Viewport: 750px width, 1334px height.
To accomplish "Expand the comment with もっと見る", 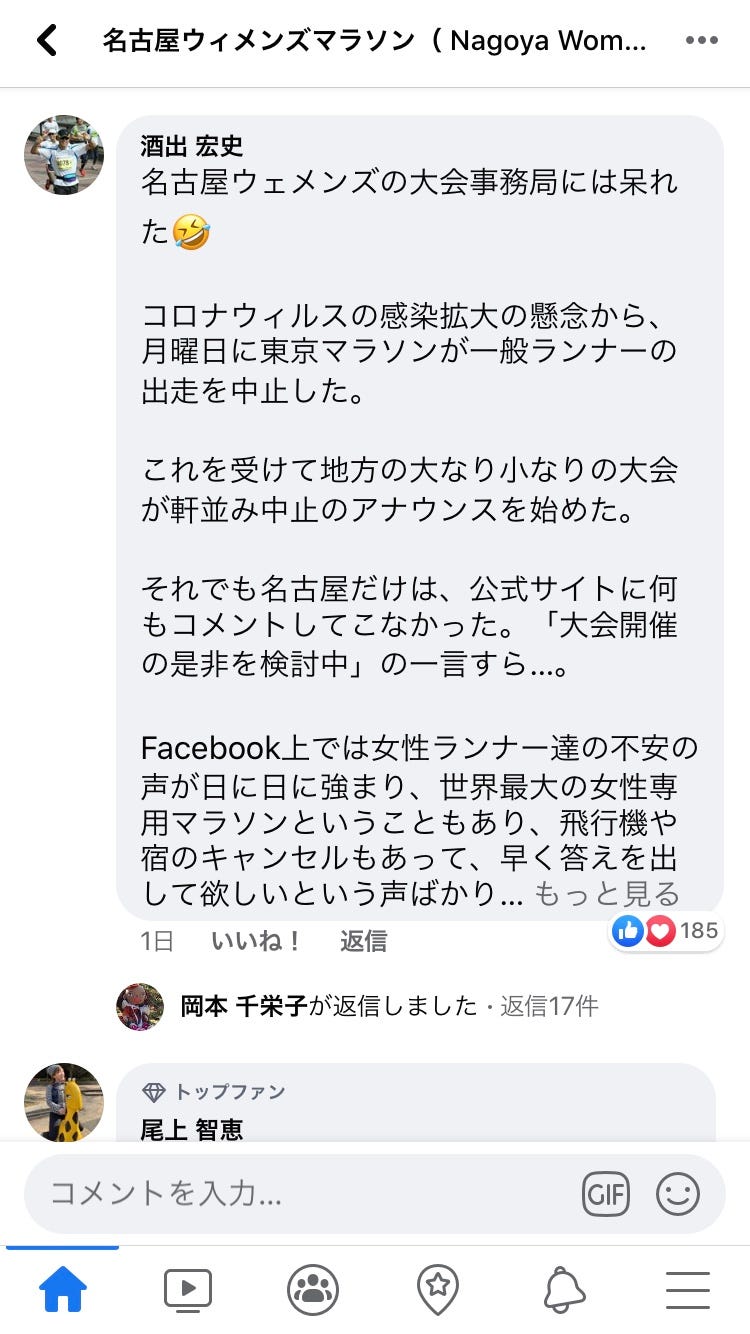I will point(607,894).
